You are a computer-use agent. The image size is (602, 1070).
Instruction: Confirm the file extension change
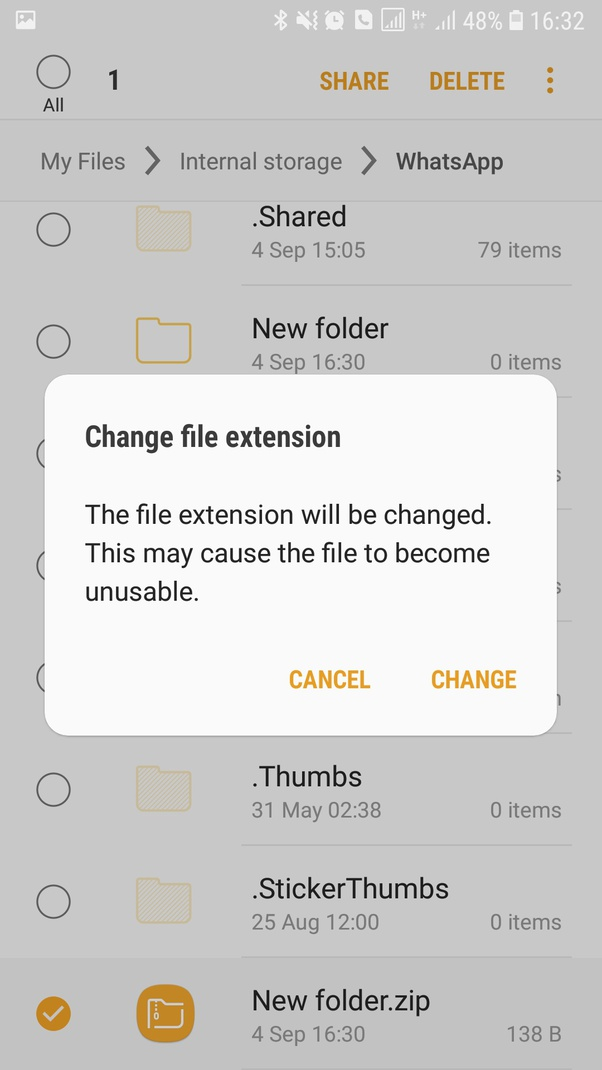(x=473, y=680)
